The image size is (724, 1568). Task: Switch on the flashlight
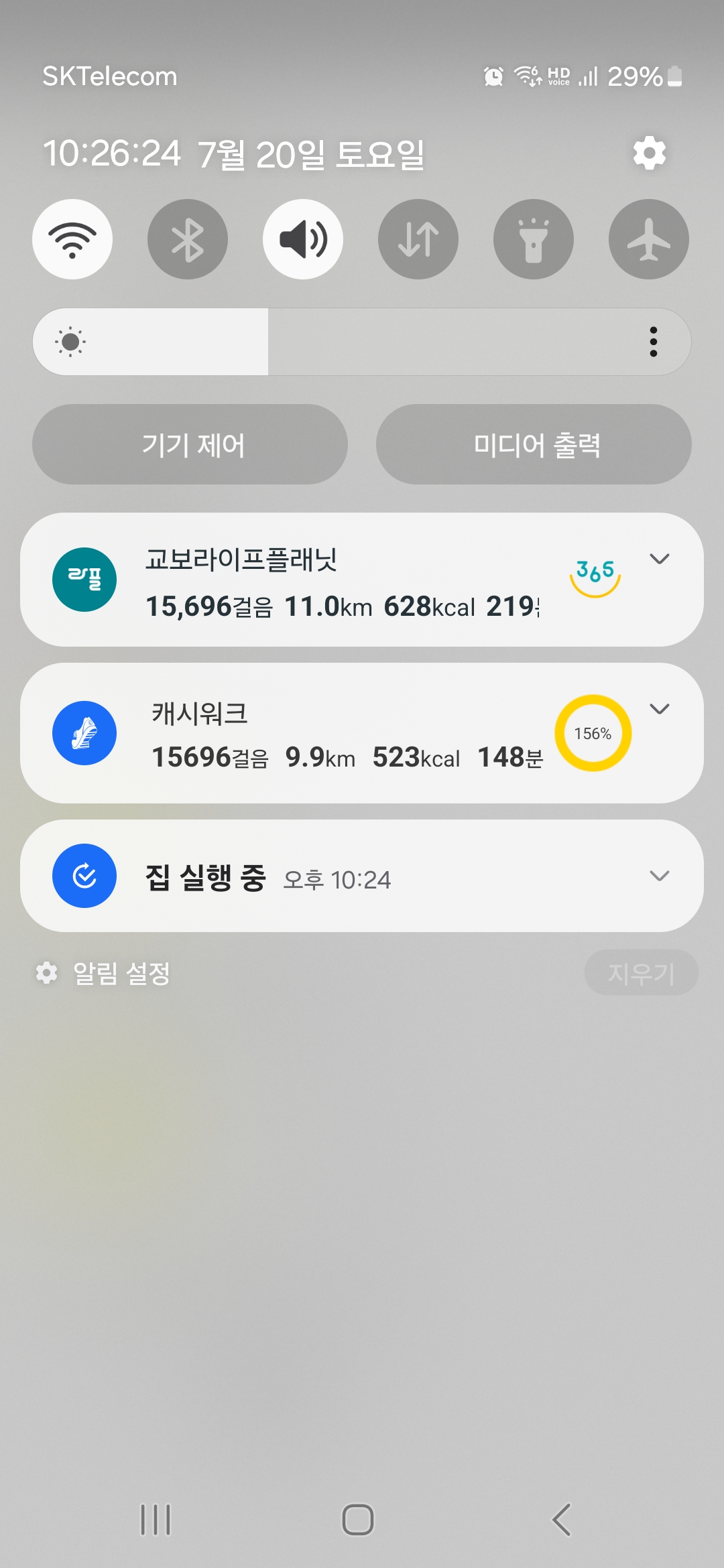click(x=534, y=239)
